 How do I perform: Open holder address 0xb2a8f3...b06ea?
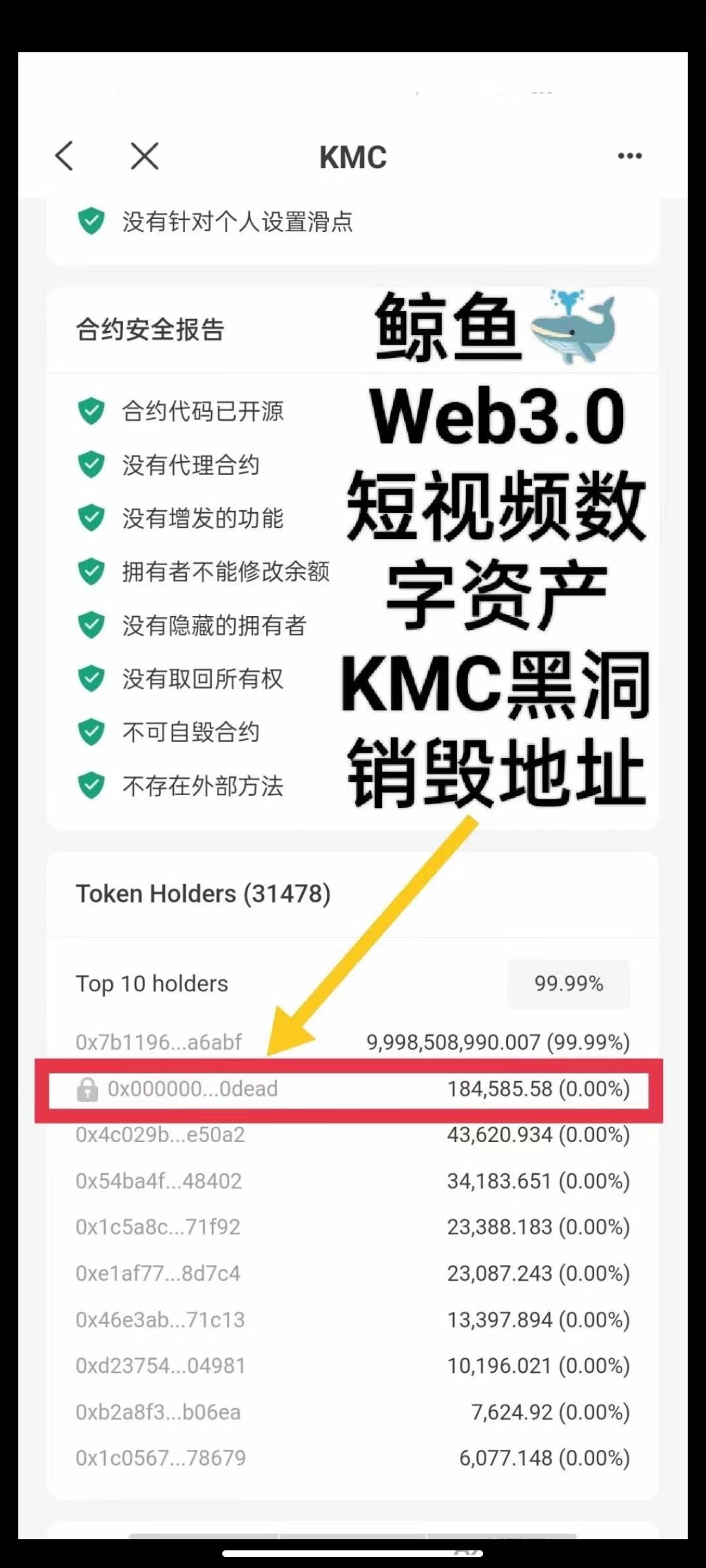pos(158,1413)
